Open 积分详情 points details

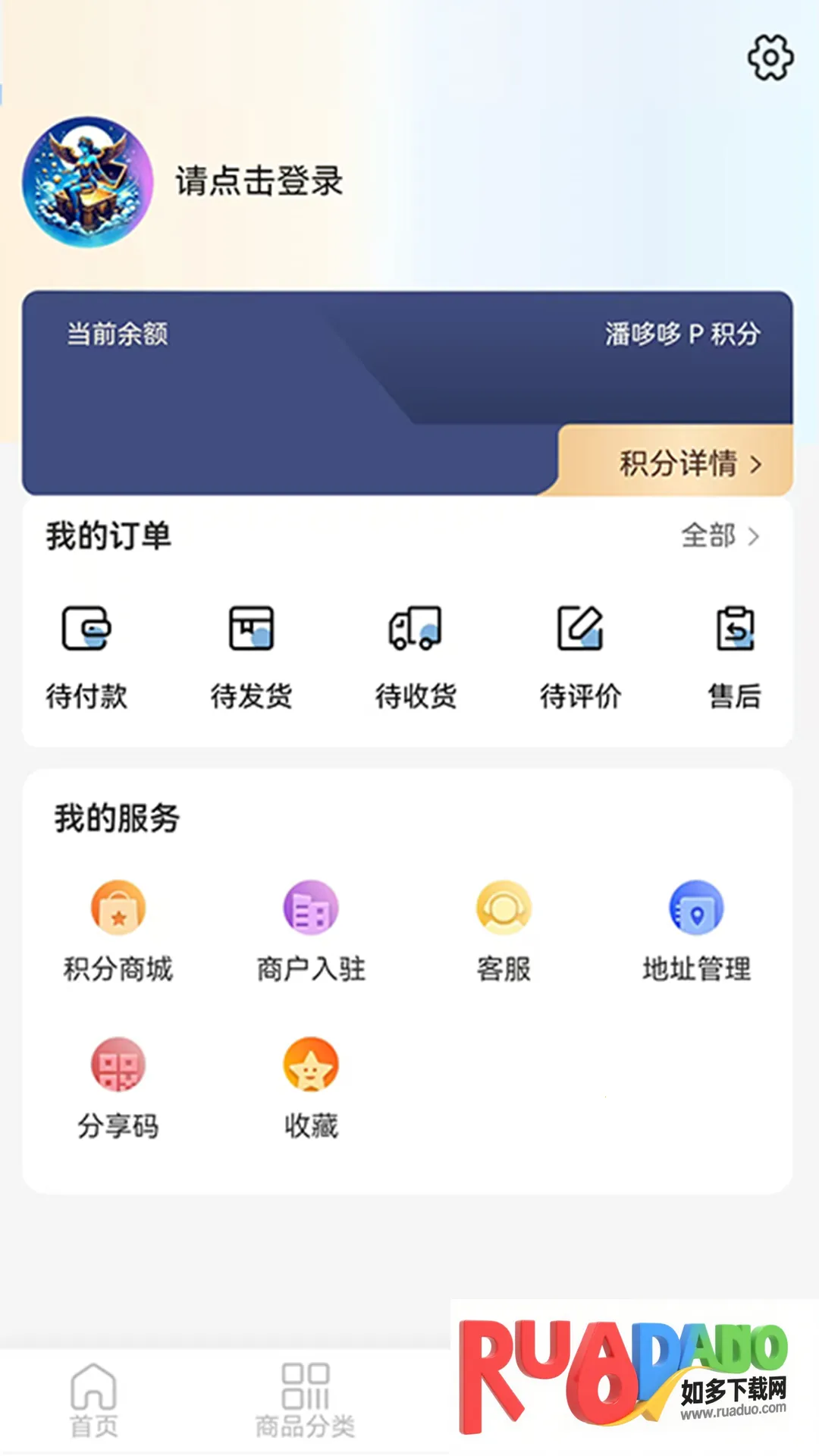tap(689, 463)
